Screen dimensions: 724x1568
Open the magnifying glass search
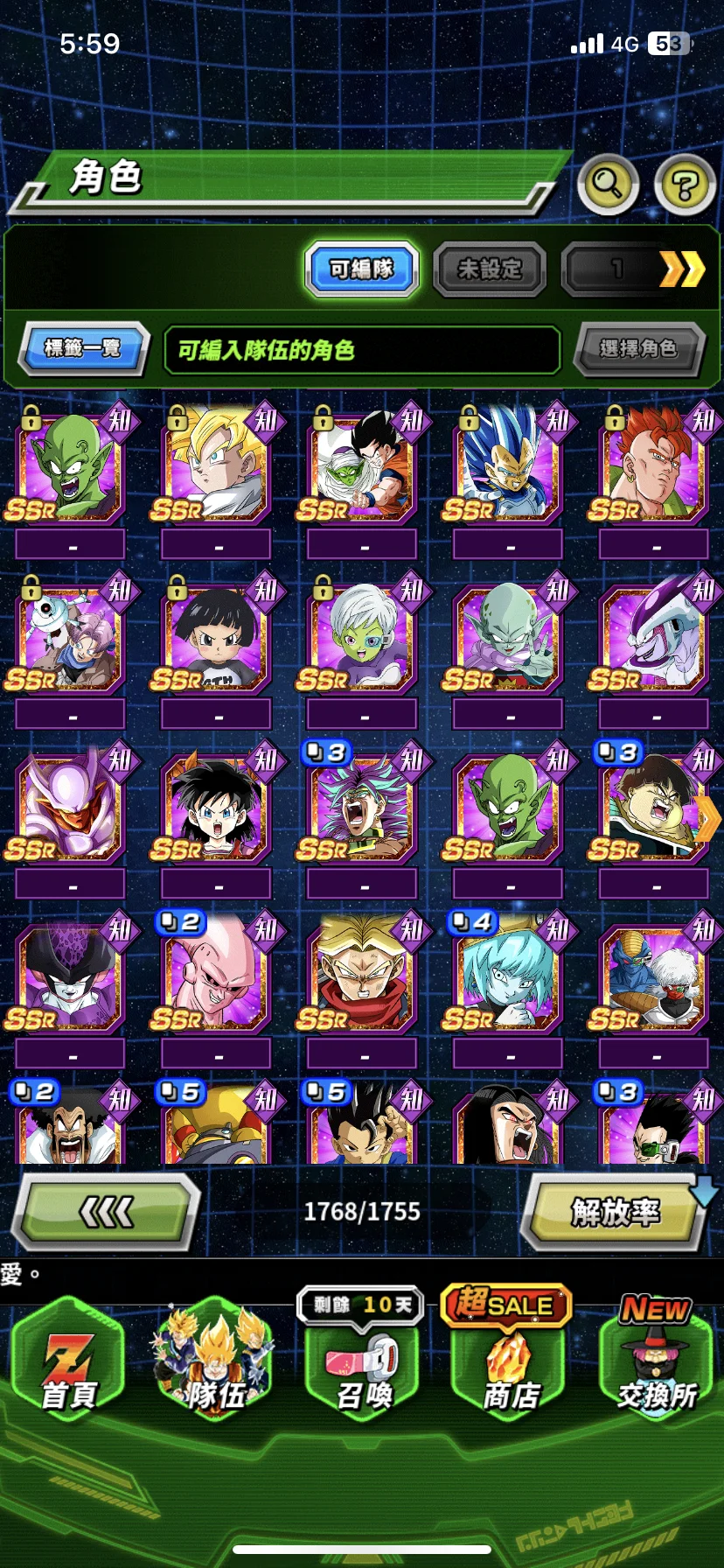pos(607,184)
